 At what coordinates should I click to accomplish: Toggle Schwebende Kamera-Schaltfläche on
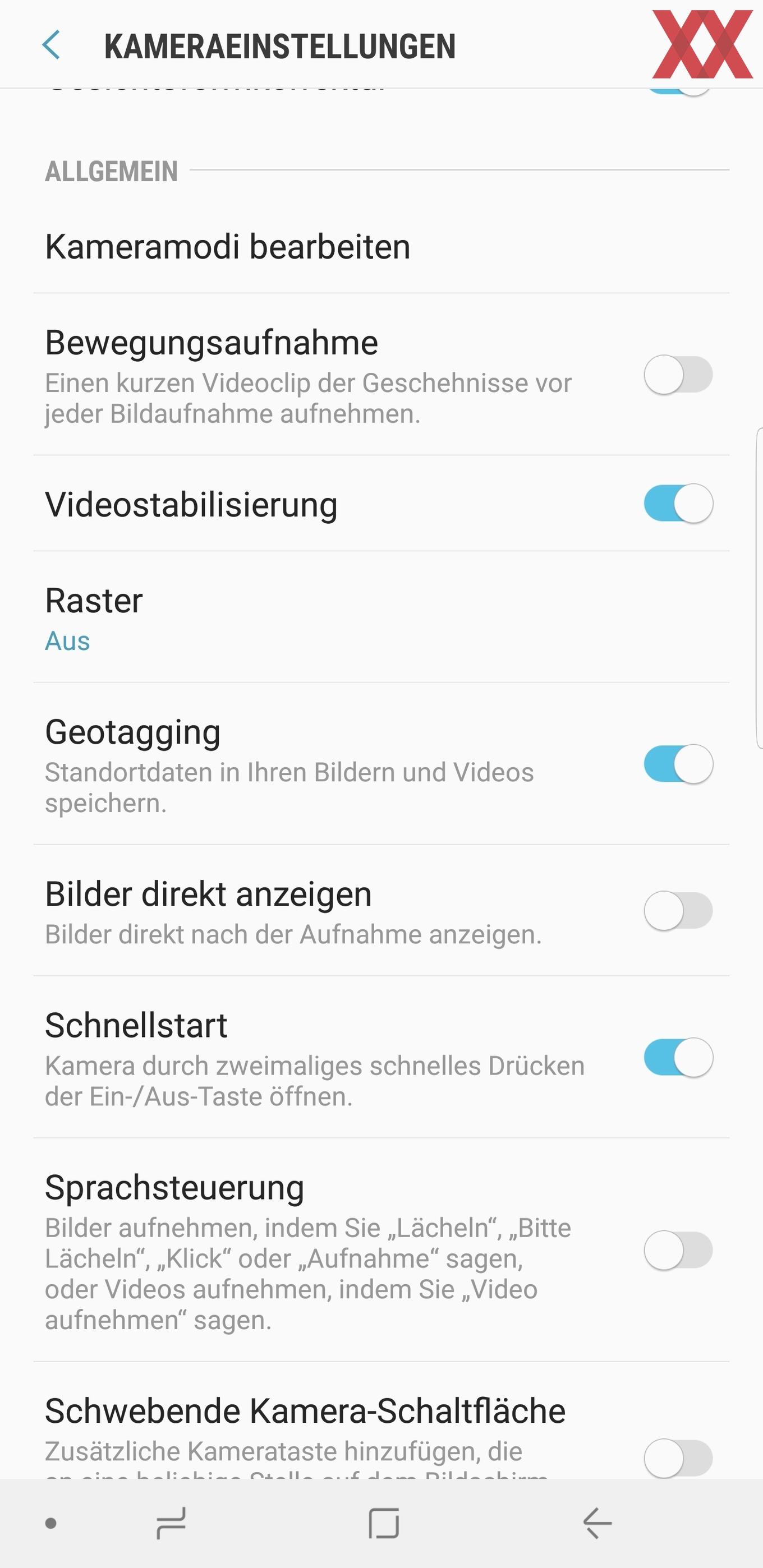(x=678, y=1457)
